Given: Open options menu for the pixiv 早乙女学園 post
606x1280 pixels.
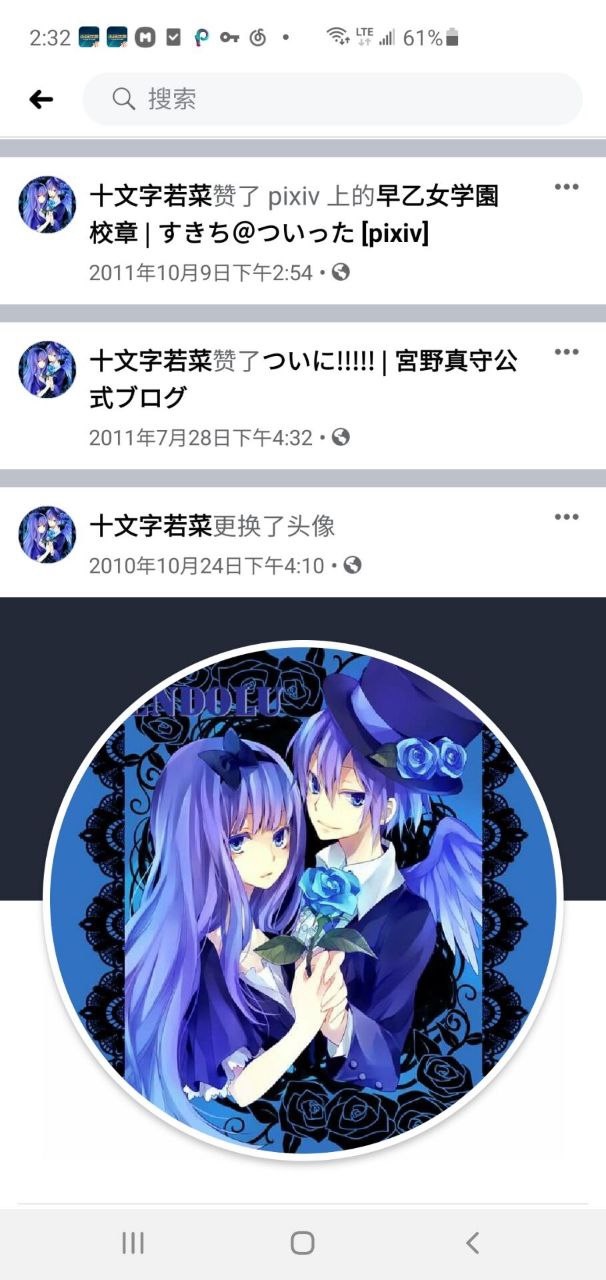Looking at the screenshot, I should pos(566,187).
